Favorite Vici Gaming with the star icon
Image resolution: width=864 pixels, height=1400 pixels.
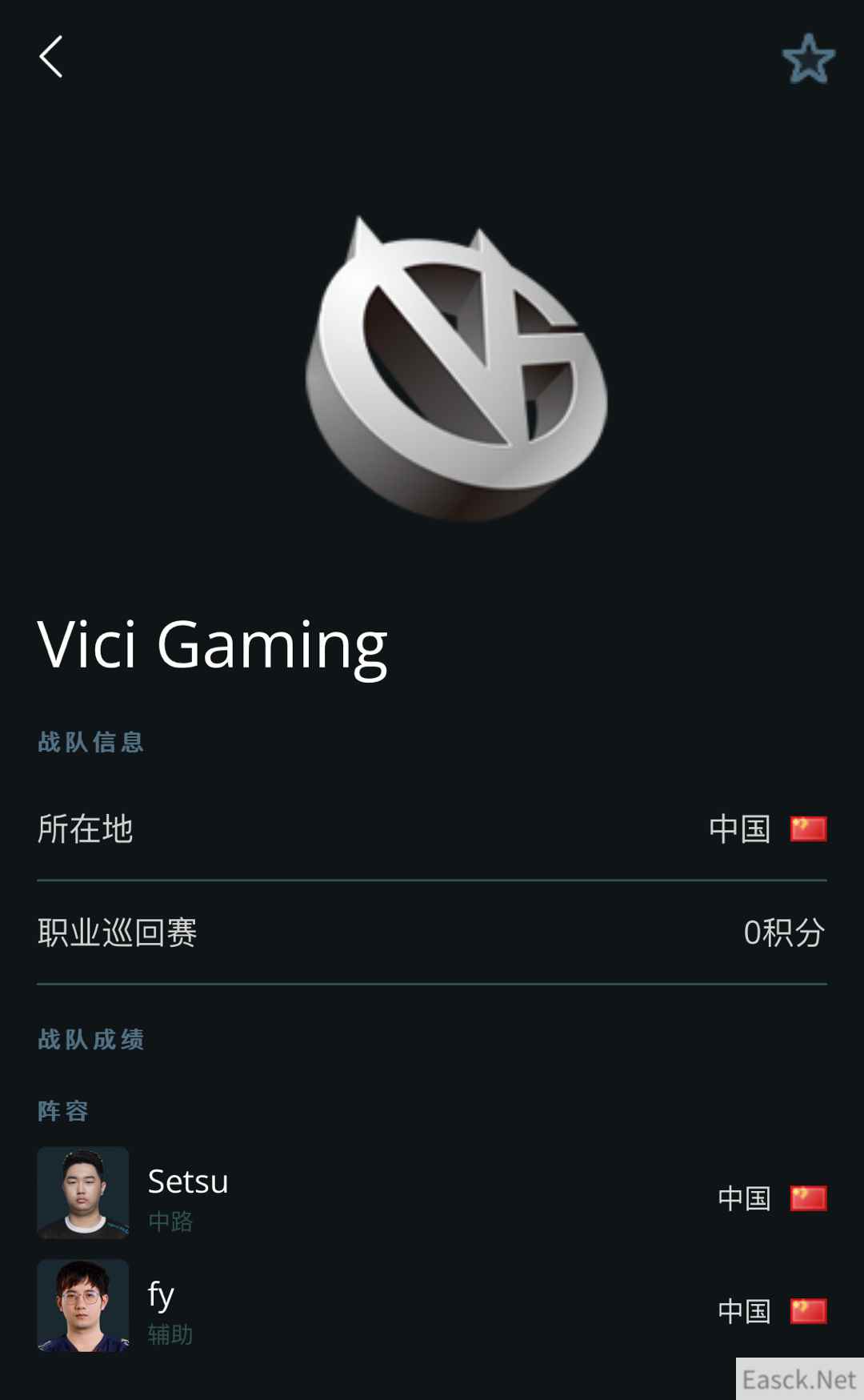pos(808,58)
